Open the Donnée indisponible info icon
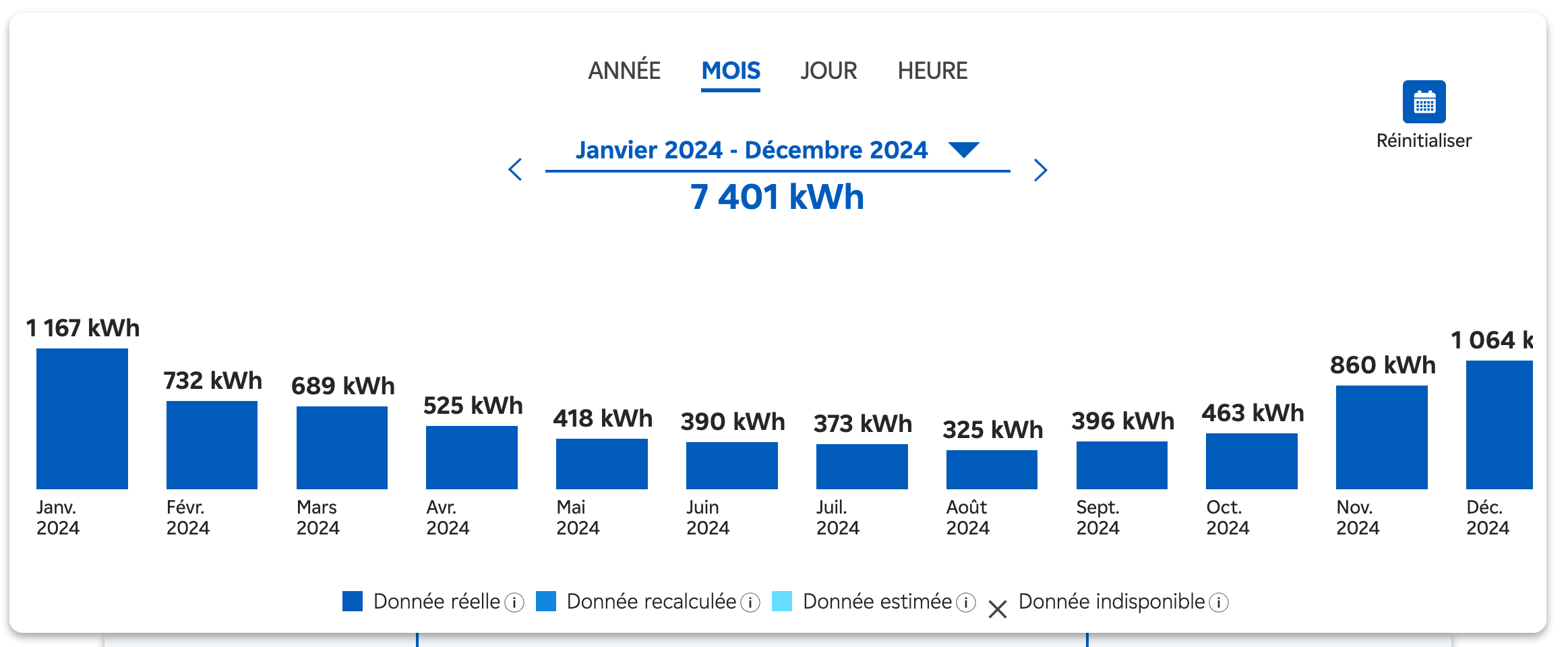The image size is (1568, 647). coord(1219,603)
